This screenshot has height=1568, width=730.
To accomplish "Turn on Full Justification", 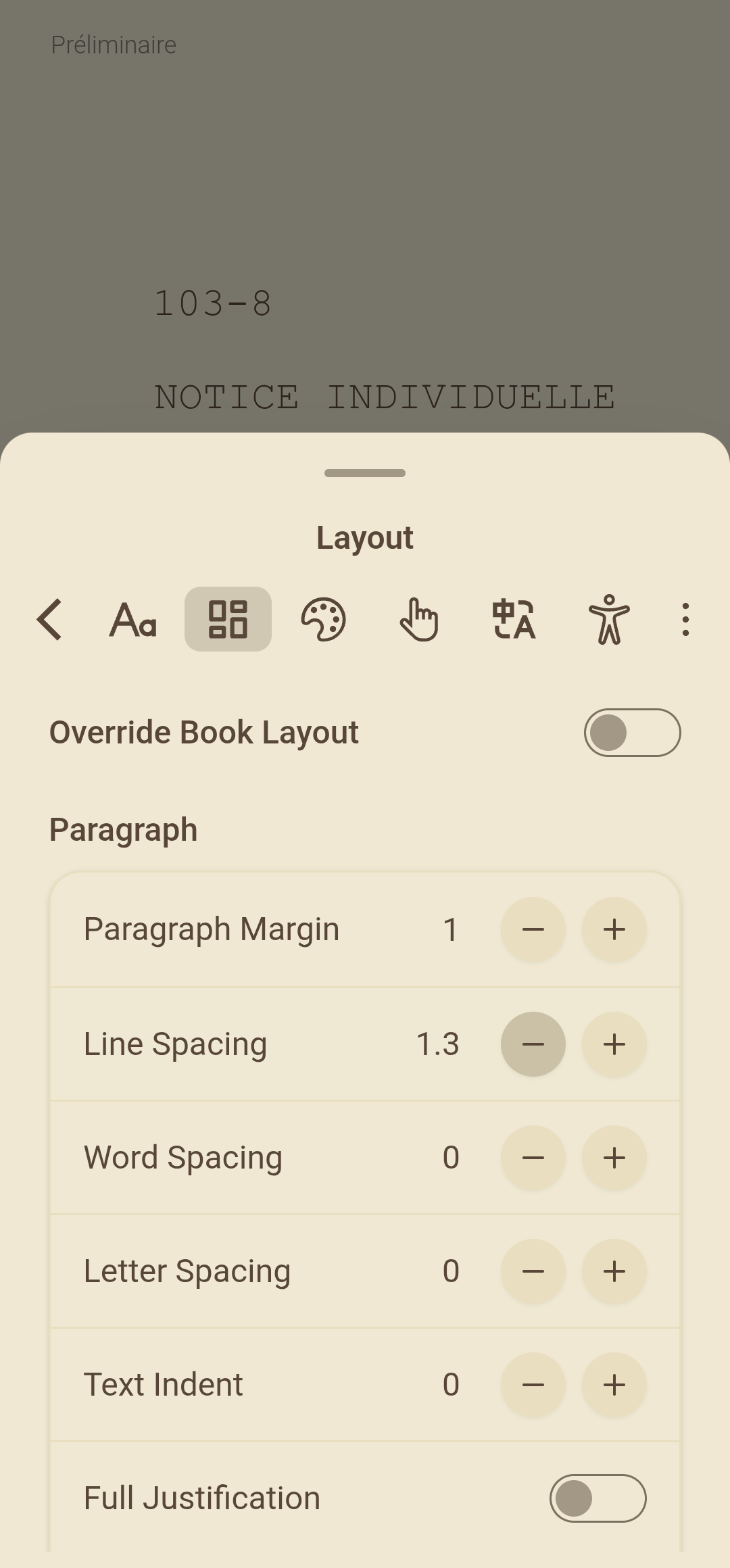I will click(x=598, y=1498).
